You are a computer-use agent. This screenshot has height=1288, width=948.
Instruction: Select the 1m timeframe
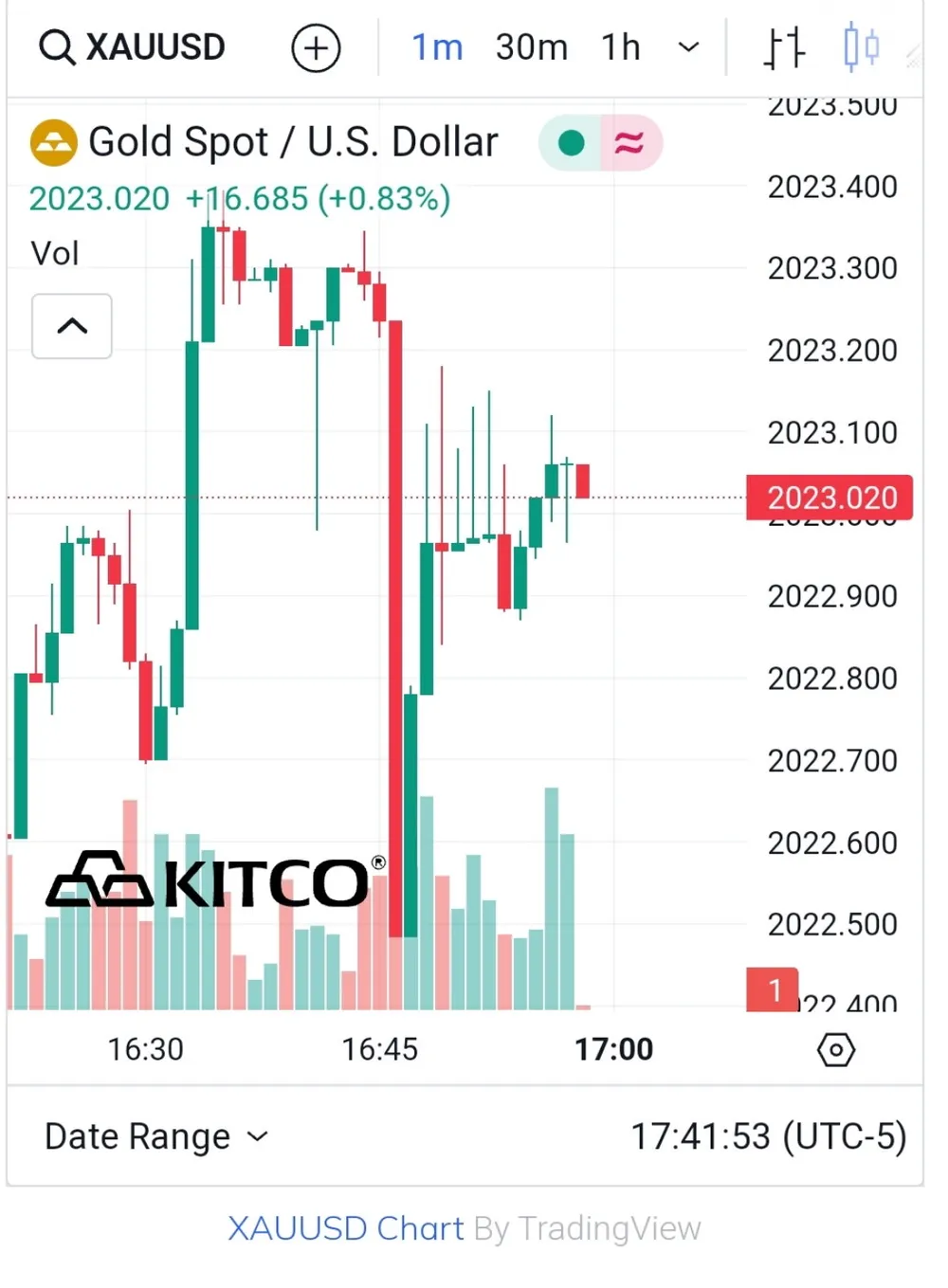point(437,46)
